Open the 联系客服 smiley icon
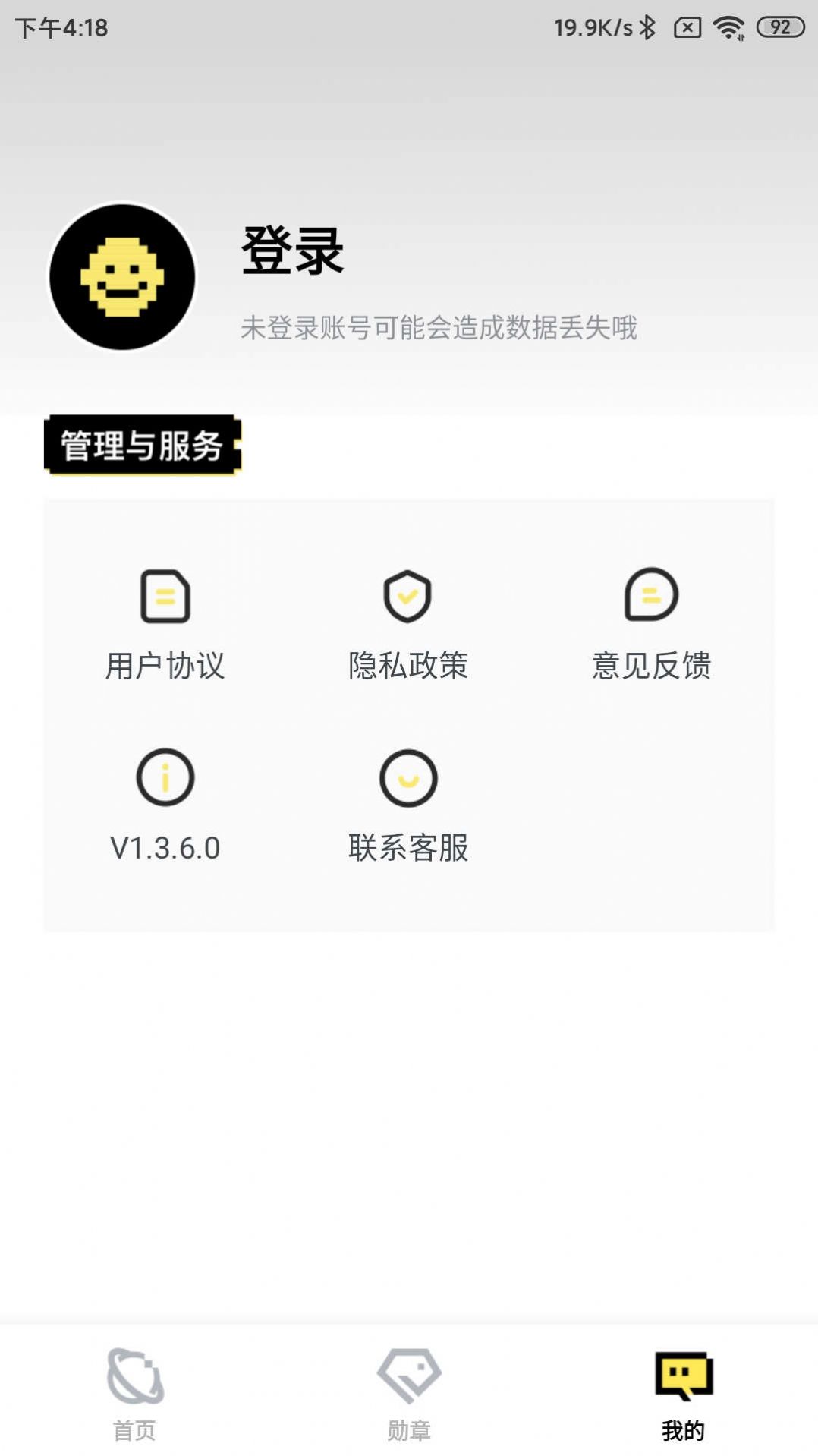The image size is (818, 1456). point(408,779)
